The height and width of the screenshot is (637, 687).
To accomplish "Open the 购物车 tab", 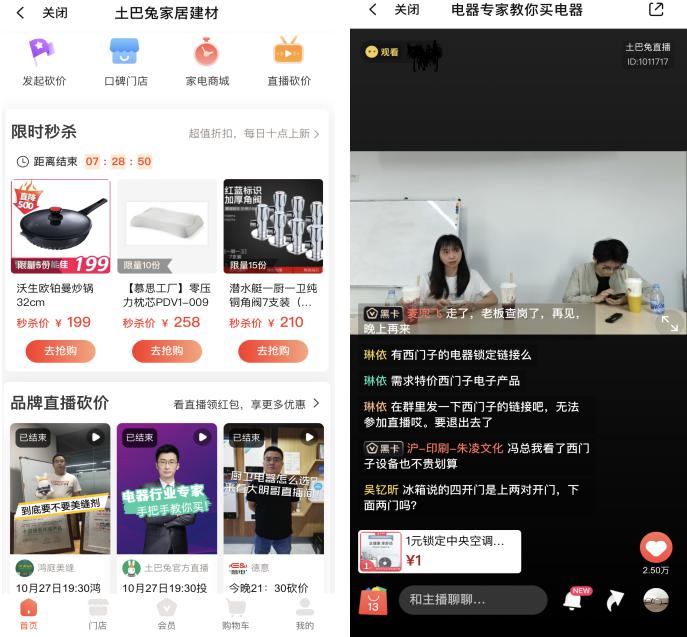I will coord(235,612).
